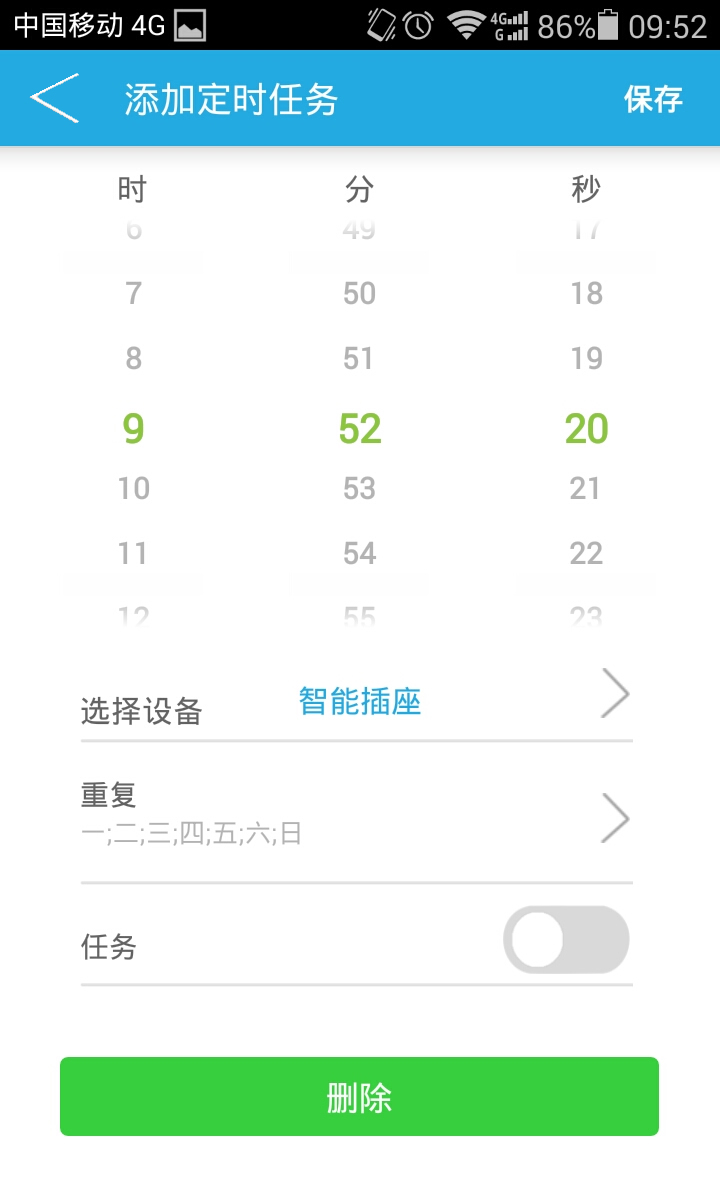Open the 选择设备 row showing 智能插座
Viewport: 720px width, 1180px height.
[357, 702]
